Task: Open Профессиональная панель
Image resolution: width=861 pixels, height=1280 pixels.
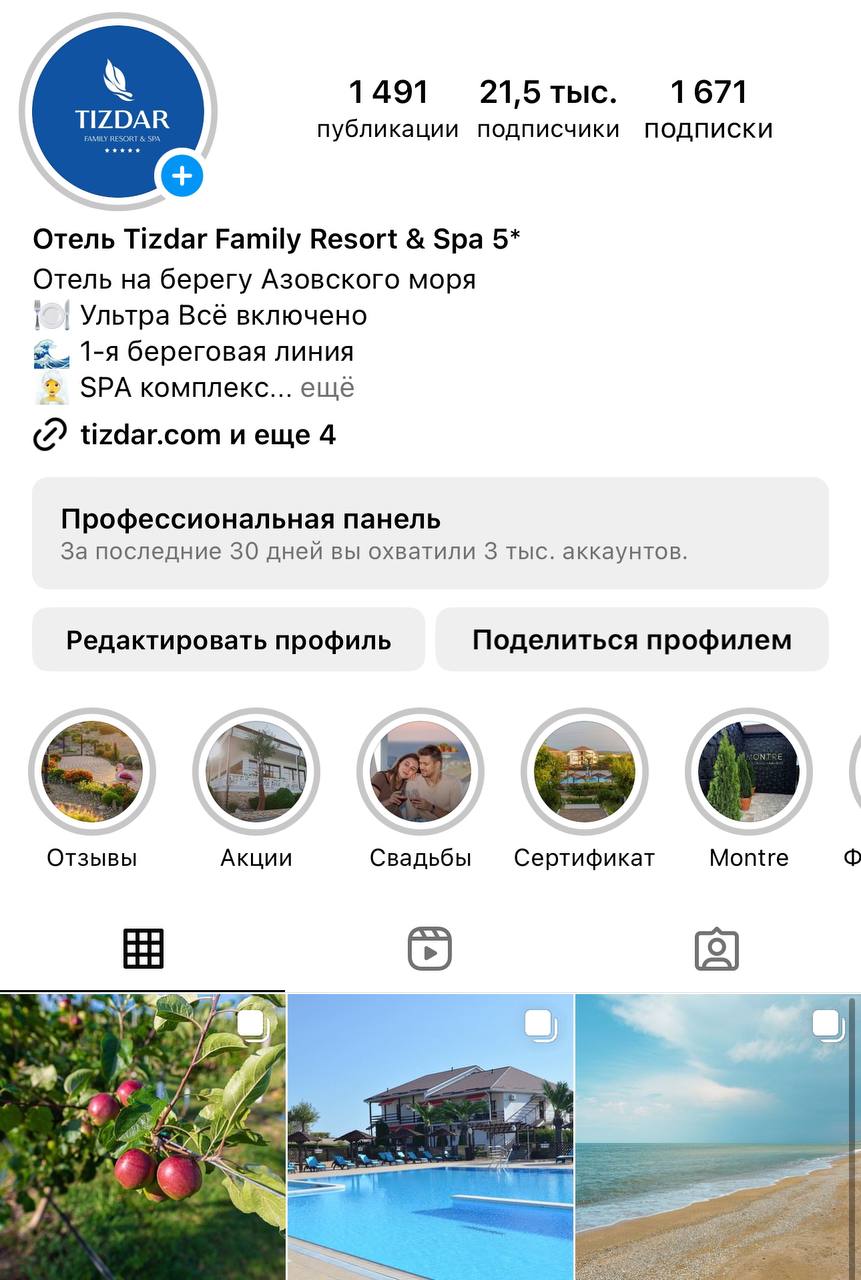Action: tap(430, 533)
